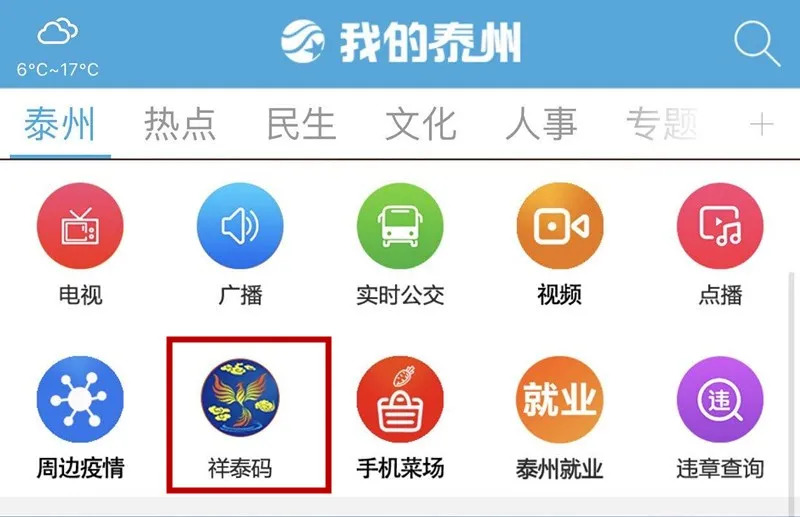Open 违章查询 violation lookup

tap(720, 400)
